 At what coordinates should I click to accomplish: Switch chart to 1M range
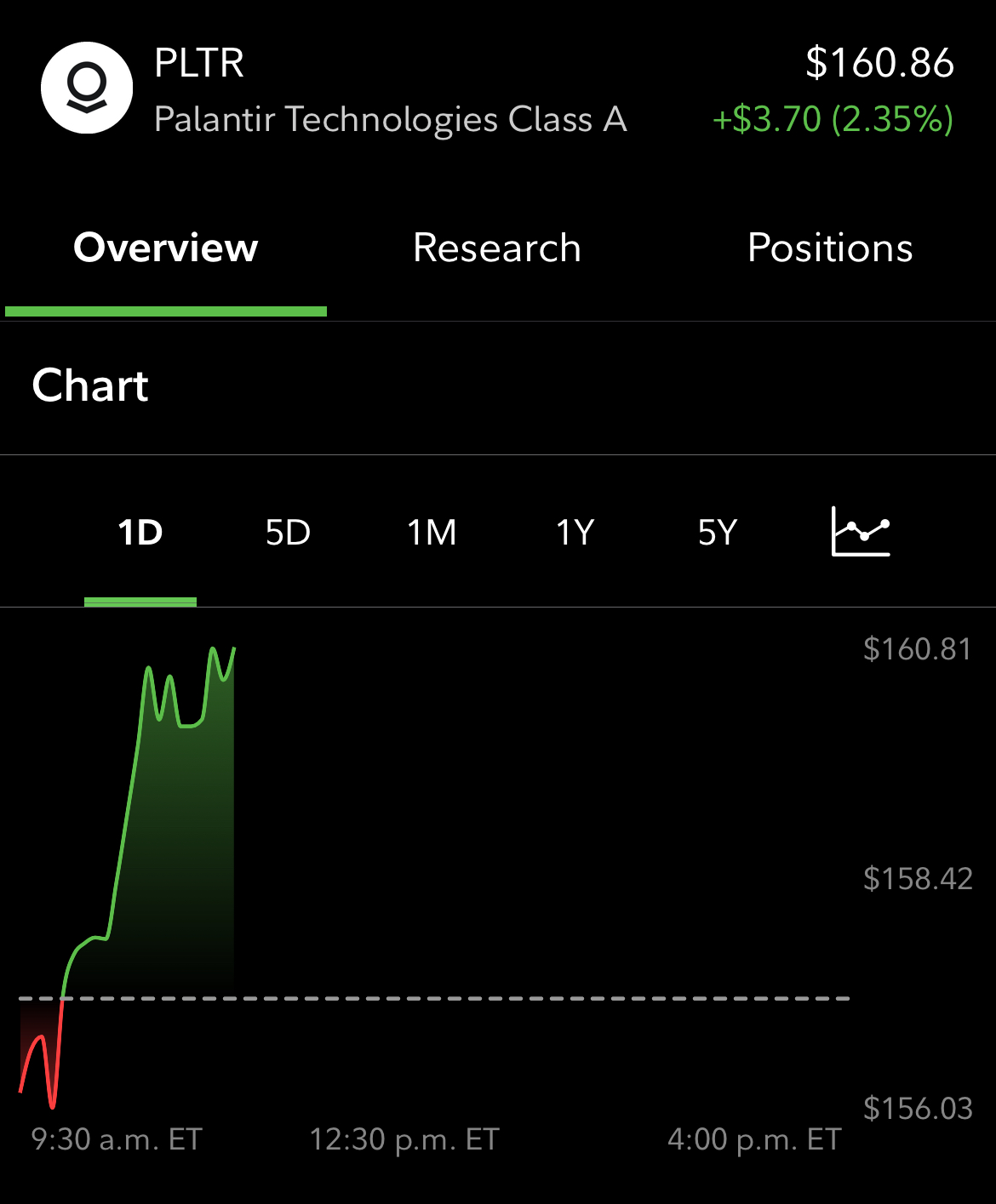pyautogui.click(x=432, y=533)
